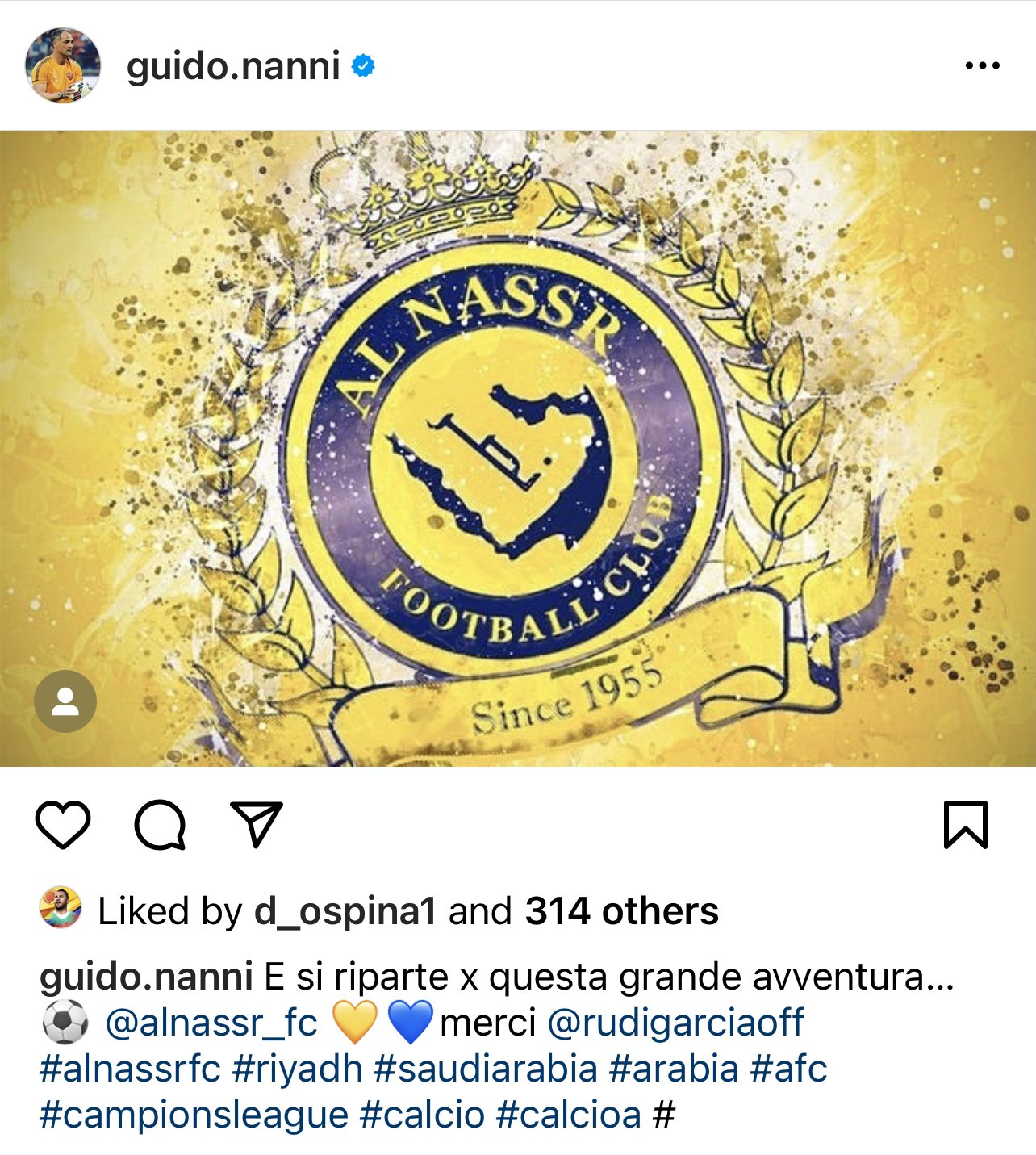The height and width of the screenshot is (1155, 1036).
Task: Open guido.nanni username in post header
Action: click(232, 65)
